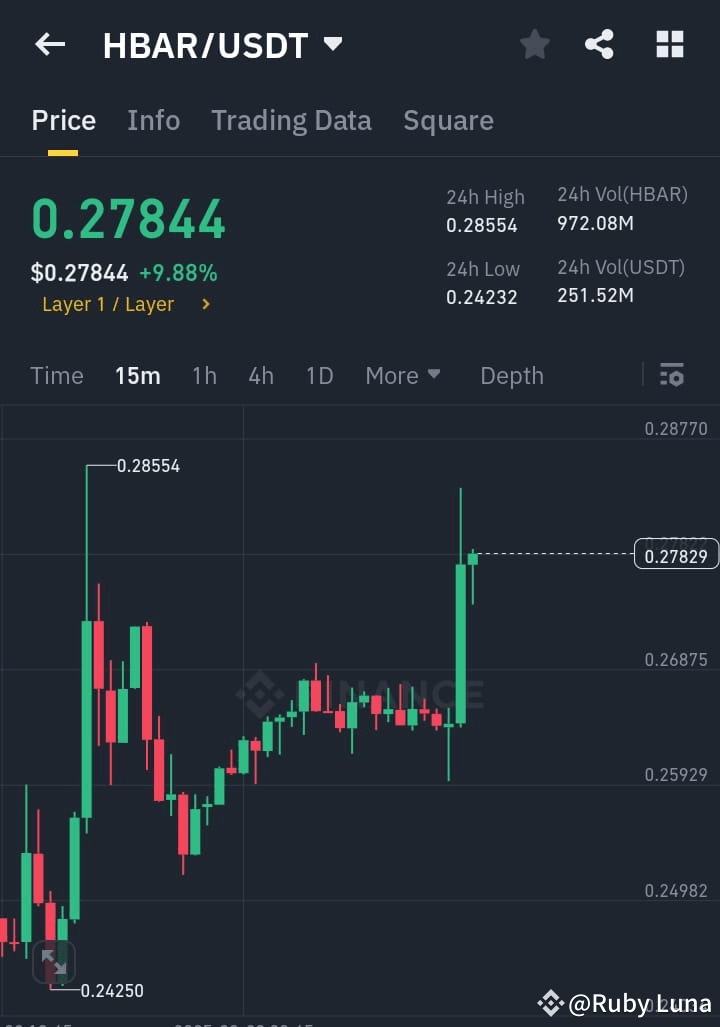The height and width of the screenshot is (1027, 720).
Task: Open the Depth view
Action: (x=511, y=375)
